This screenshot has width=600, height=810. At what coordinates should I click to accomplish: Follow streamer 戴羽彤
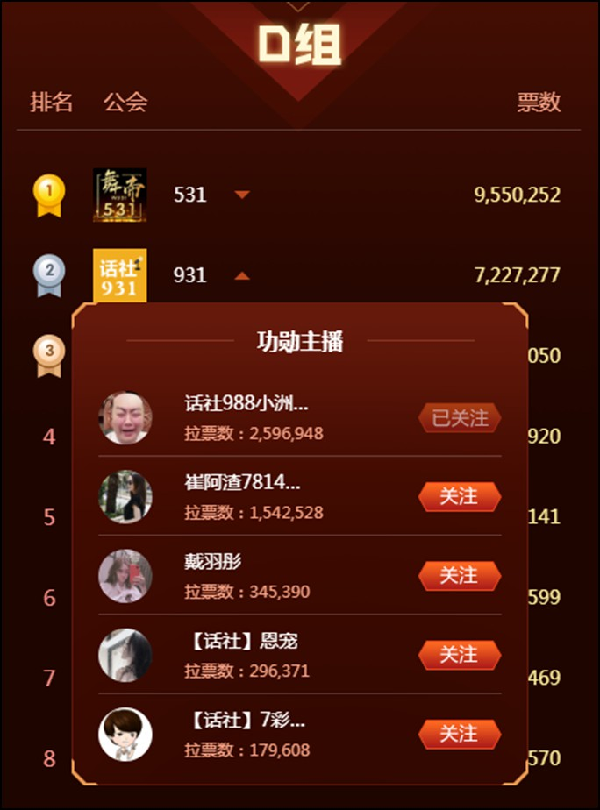[x=459, y=576]
